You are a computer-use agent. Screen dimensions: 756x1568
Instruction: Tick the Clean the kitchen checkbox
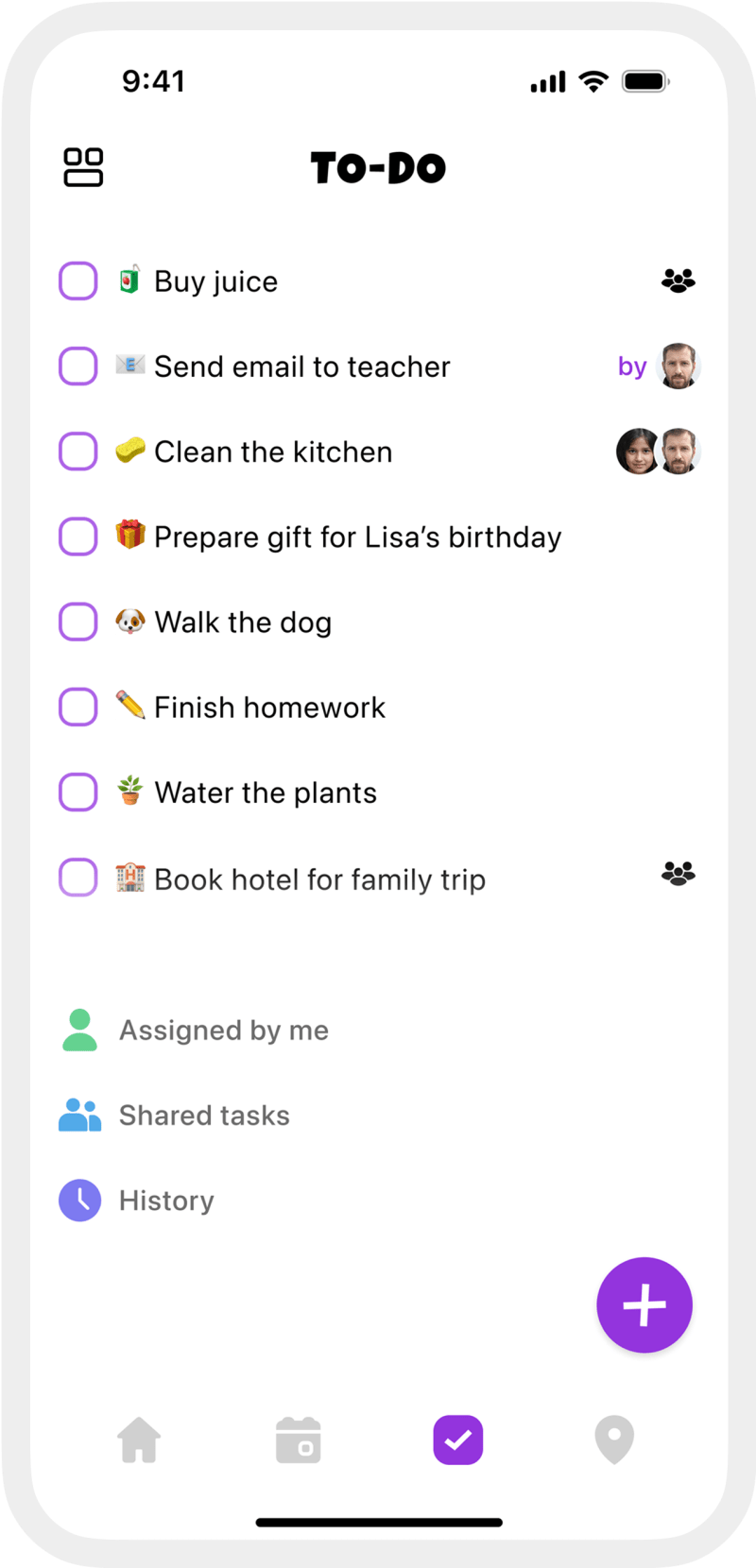78,452
